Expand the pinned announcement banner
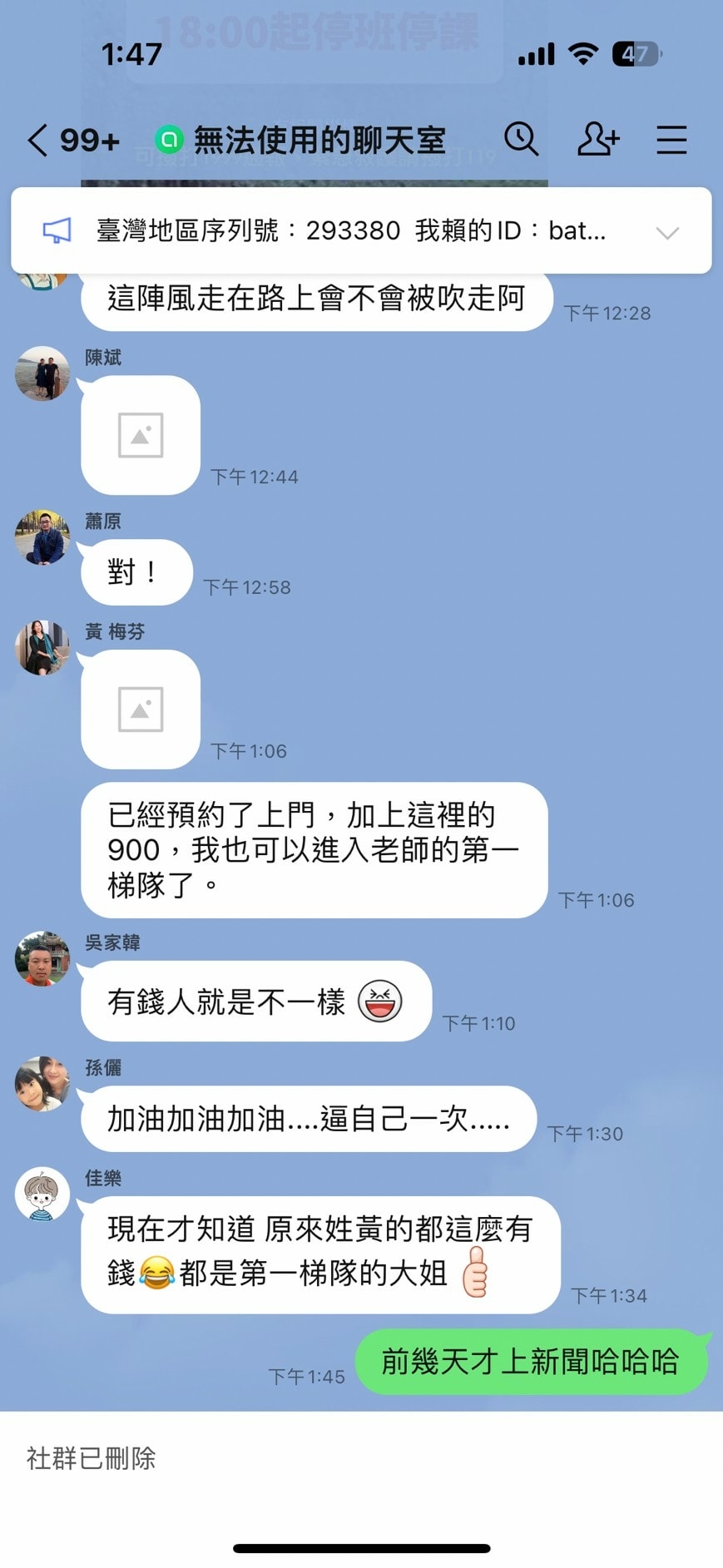Viewport: 723px width, 1568px height. point(667,232)
